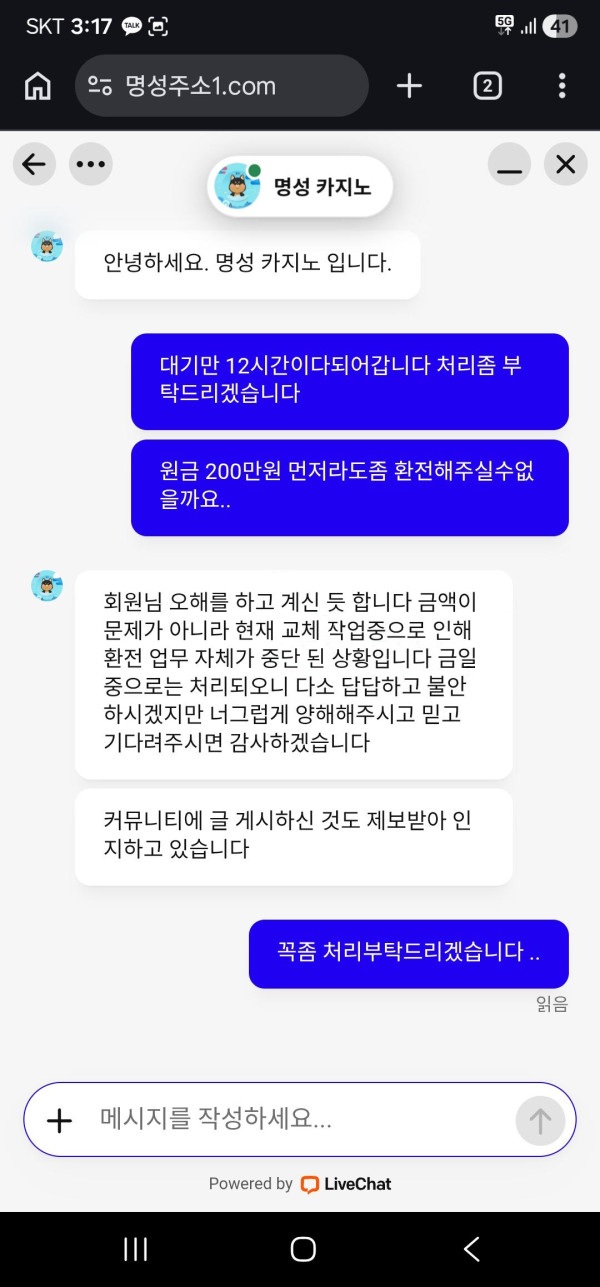
Task: Open the browser overflow menu
Action: (x=562, y=86)
